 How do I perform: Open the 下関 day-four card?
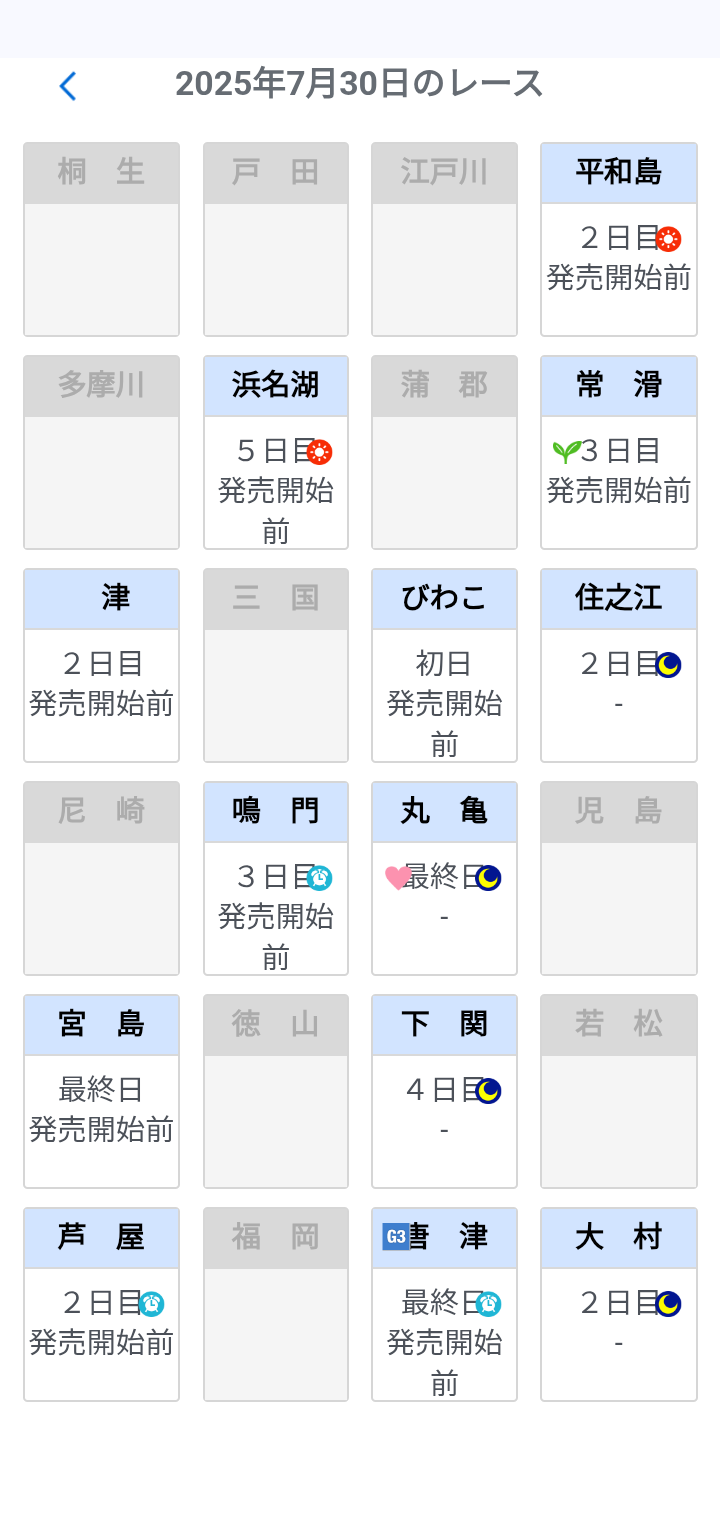click(444, 1092)
